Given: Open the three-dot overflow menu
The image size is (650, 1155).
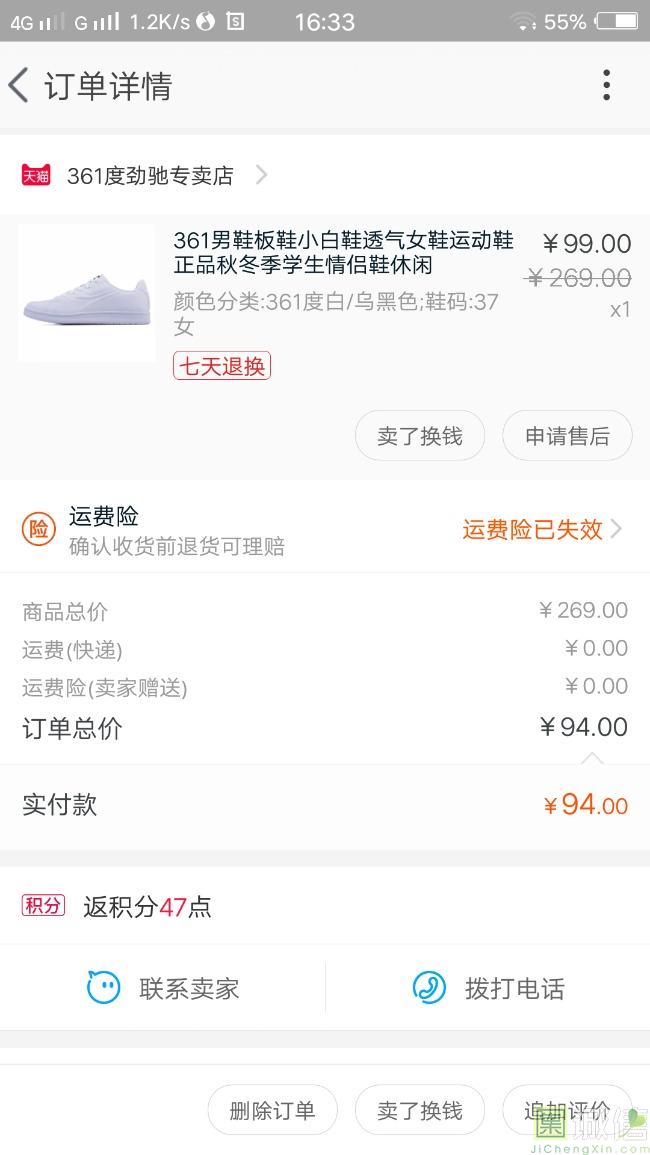Looking at the screenshot, I should (x=606, y=86).
